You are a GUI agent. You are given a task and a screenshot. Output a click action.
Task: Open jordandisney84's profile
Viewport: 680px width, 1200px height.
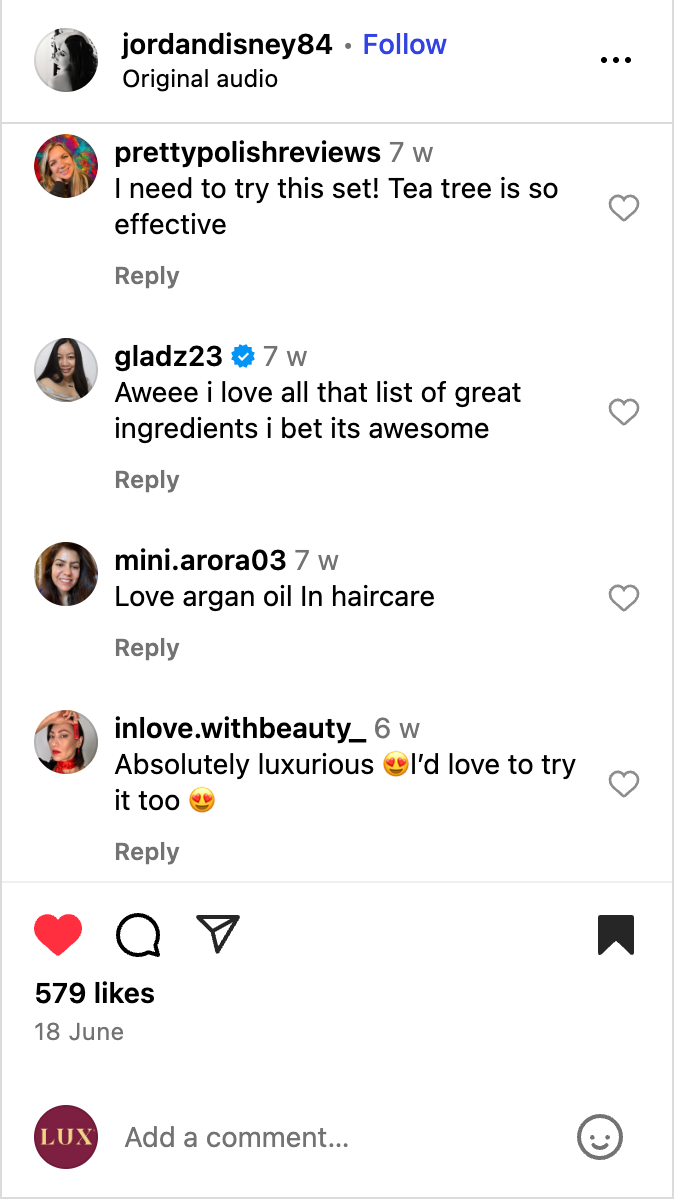click(x=227, y=45)
